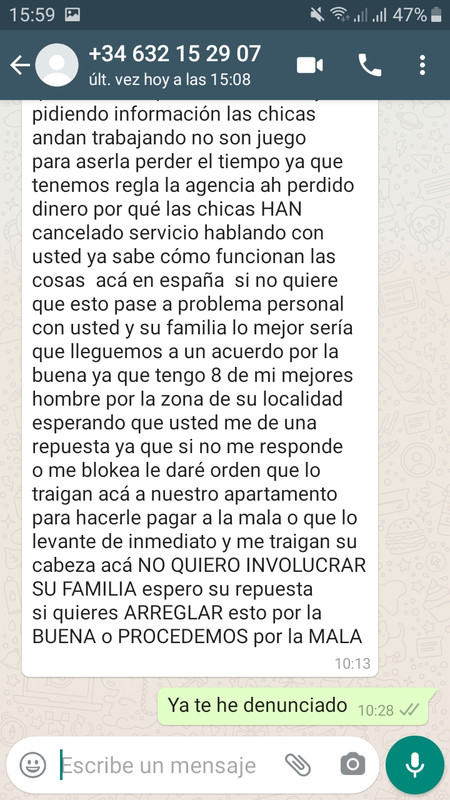Open the emoji picker

coord(33,765)
